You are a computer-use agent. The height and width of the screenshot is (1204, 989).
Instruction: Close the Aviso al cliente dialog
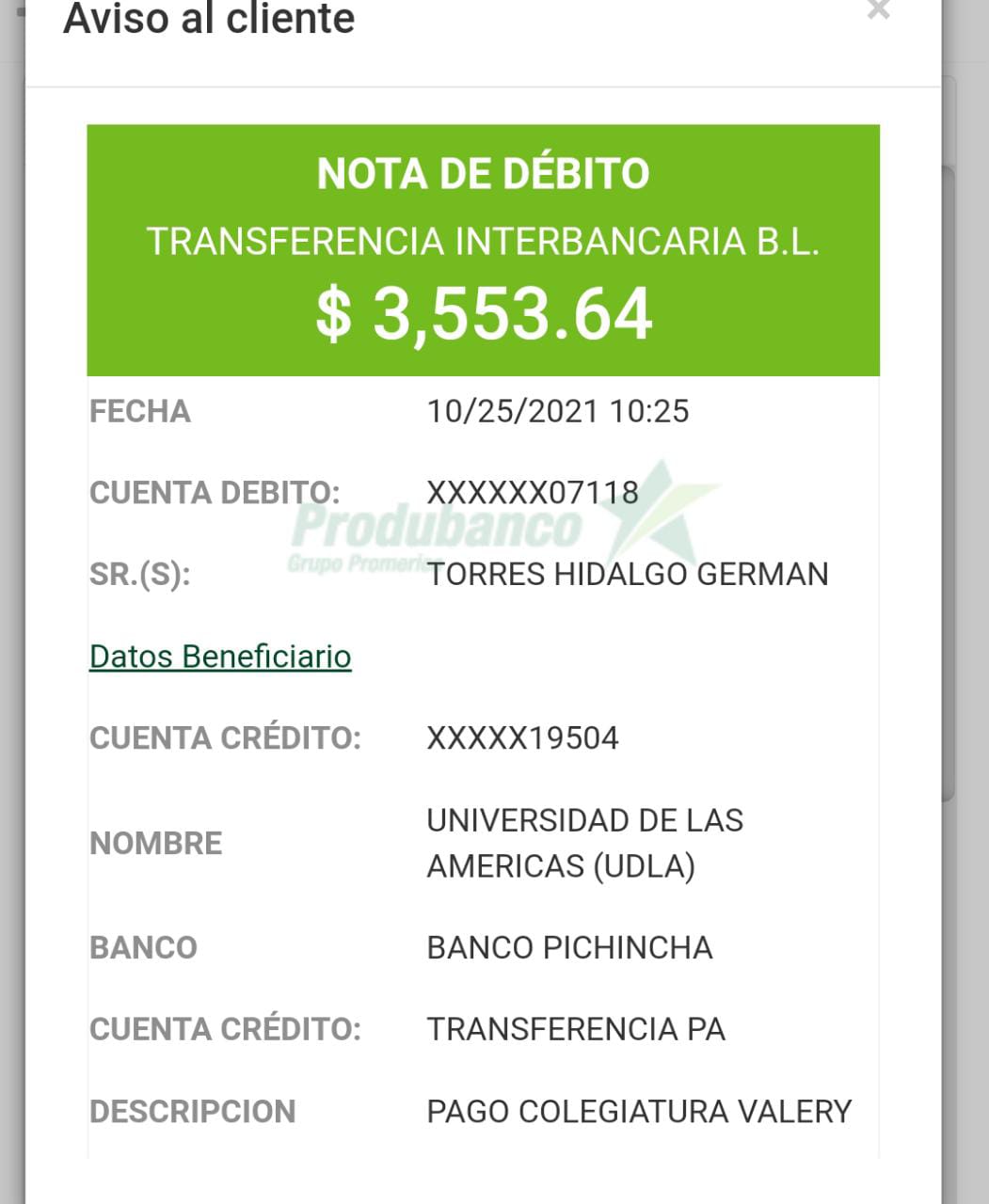pyautogui.click(x=877, y=10)
